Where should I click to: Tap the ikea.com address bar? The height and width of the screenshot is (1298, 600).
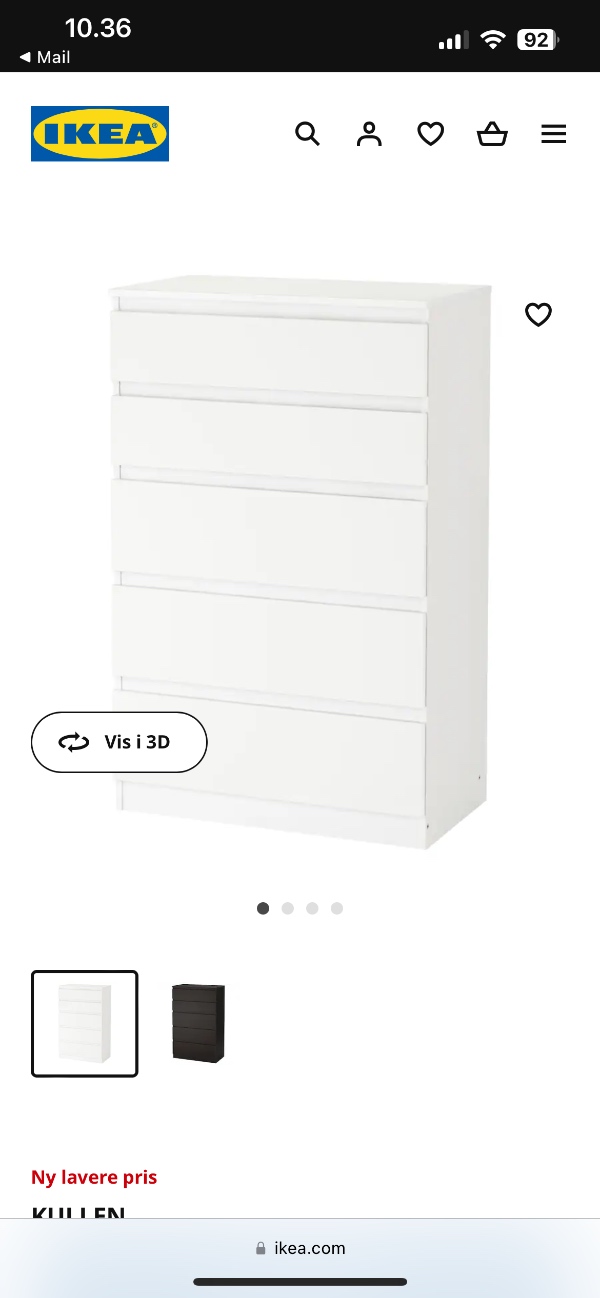point(300,1248)
